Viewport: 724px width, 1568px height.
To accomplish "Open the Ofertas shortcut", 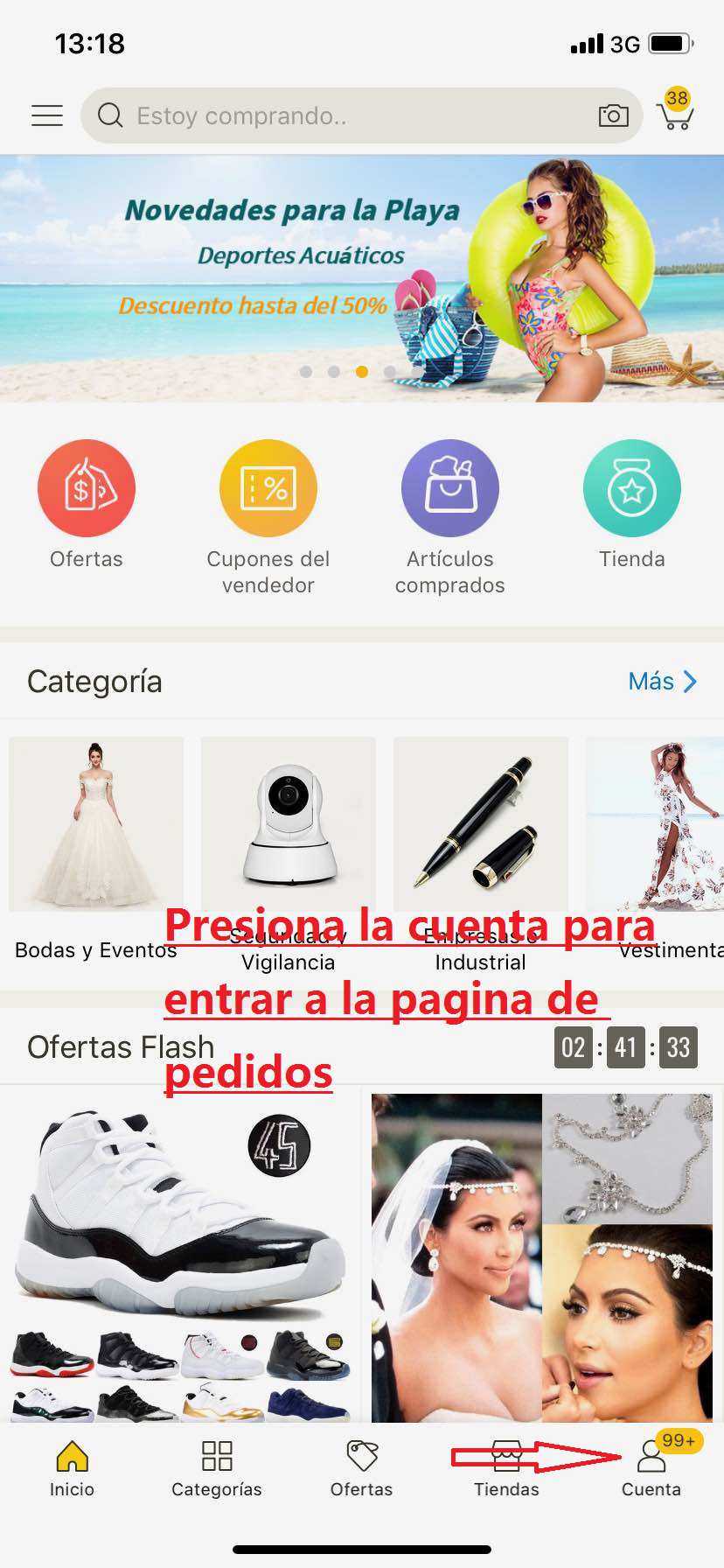I will (87, 488).
